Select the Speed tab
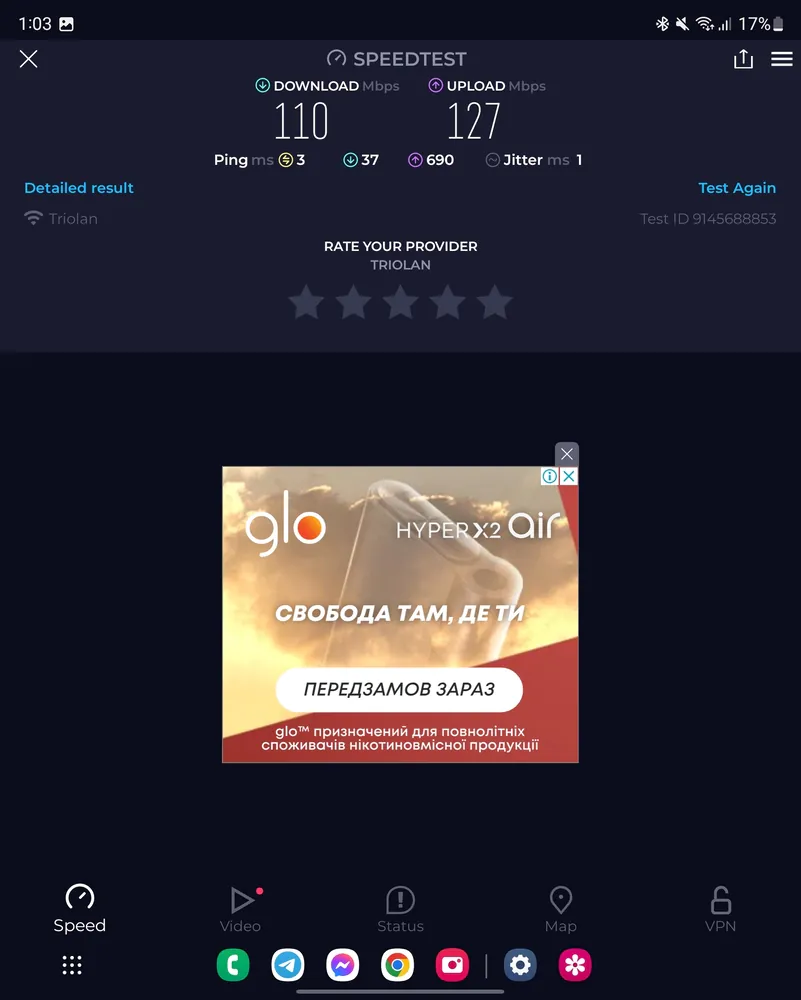 click(80, 909)
